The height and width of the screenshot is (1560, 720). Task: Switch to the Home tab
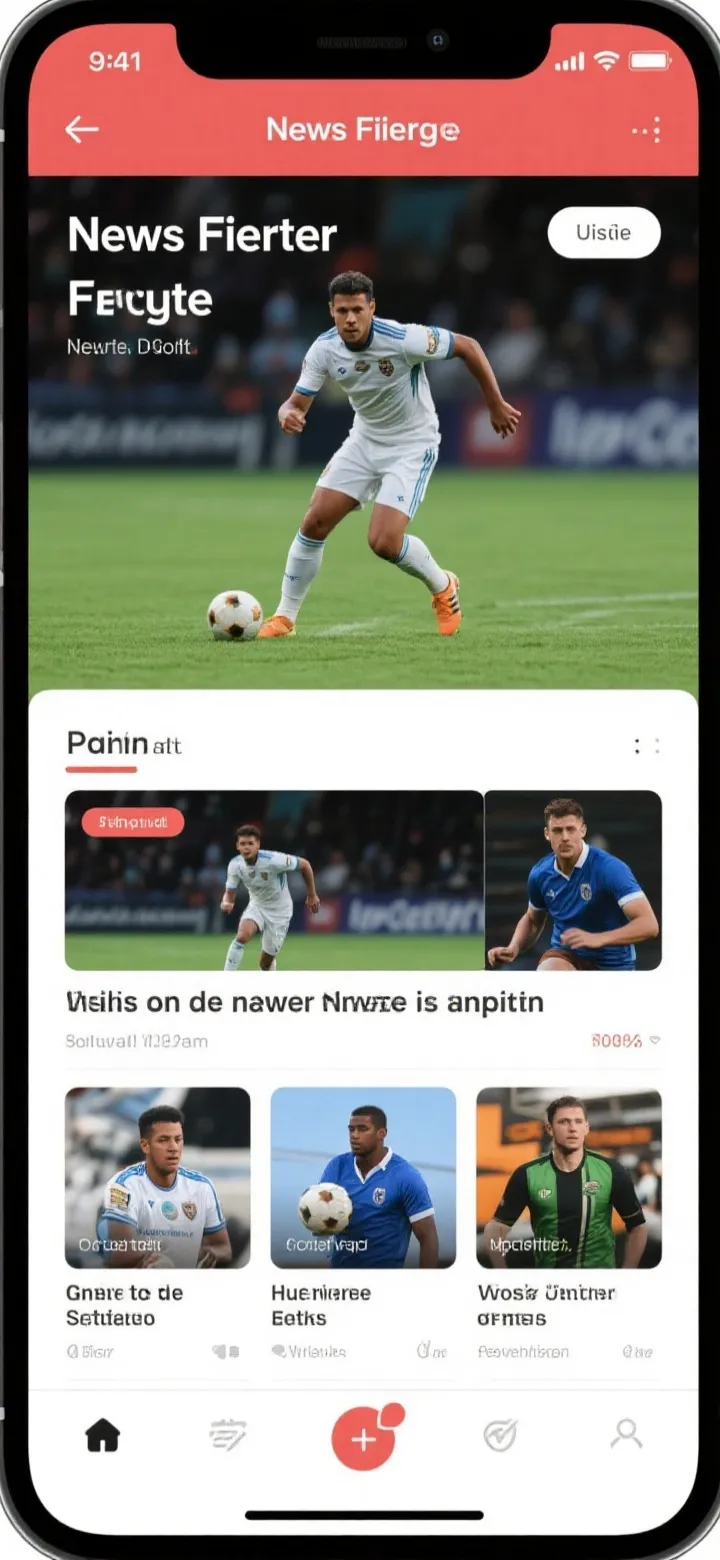[x=103, y=1436]
